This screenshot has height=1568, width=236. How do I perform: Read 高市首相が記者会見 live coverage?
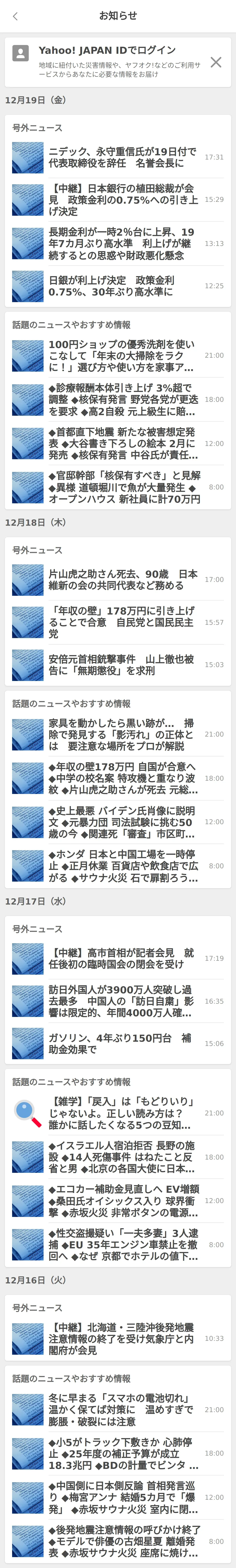coord(122,958)
